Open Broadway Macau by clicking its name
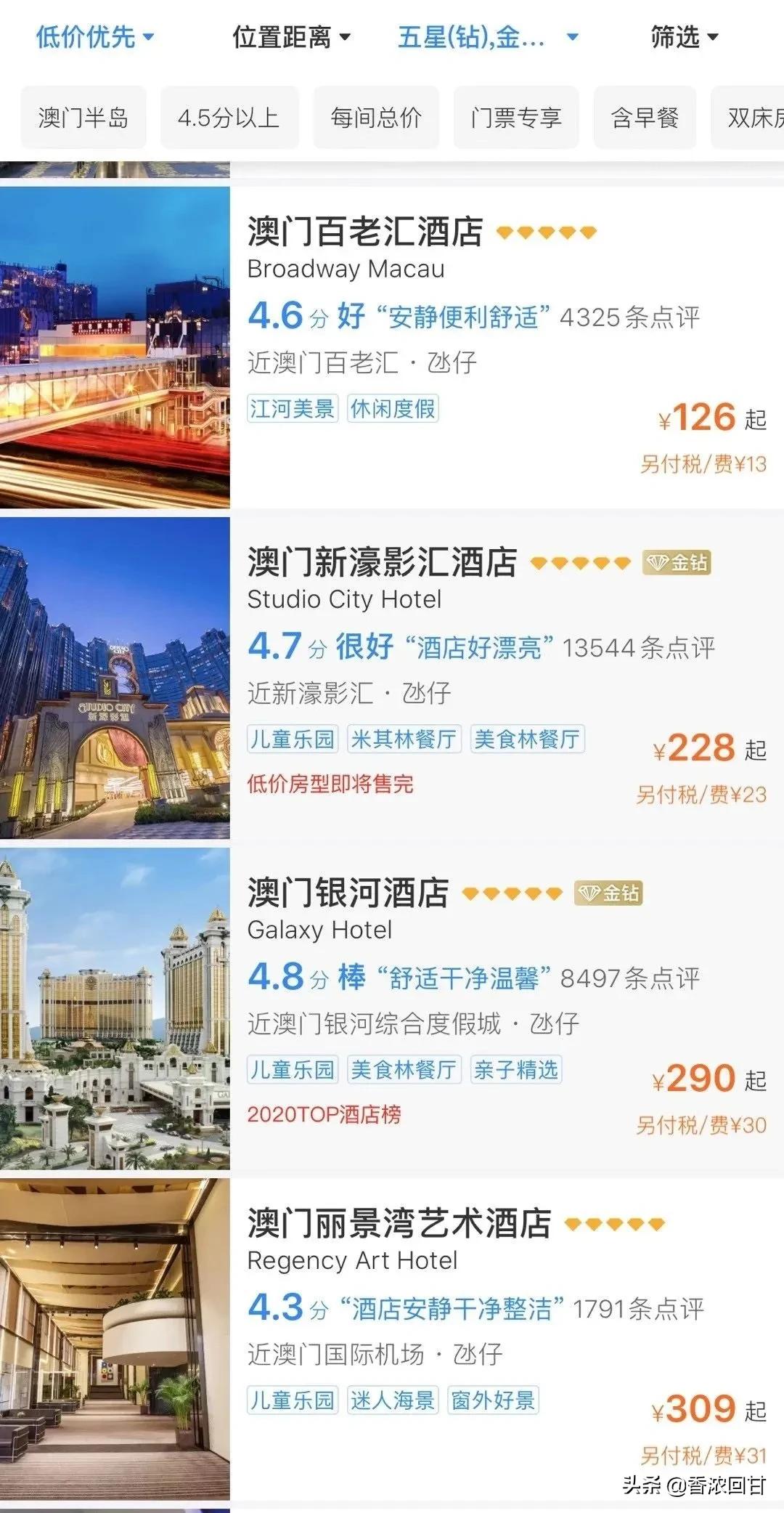784x1513 pixels. click(x=364, y=232)
